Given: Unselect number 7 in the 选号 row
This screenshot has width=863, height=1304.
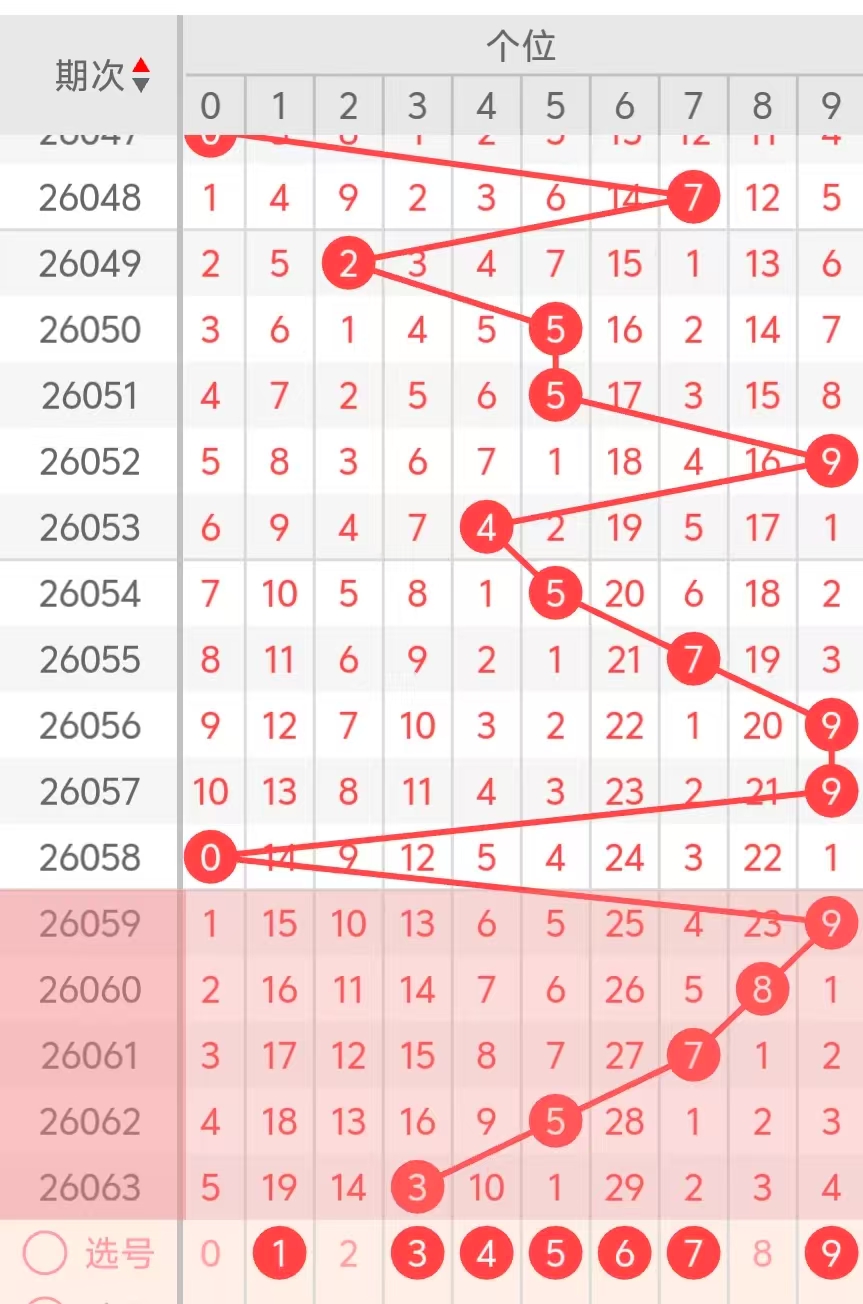Looking at the screenshot, I should coord(693,1253).
